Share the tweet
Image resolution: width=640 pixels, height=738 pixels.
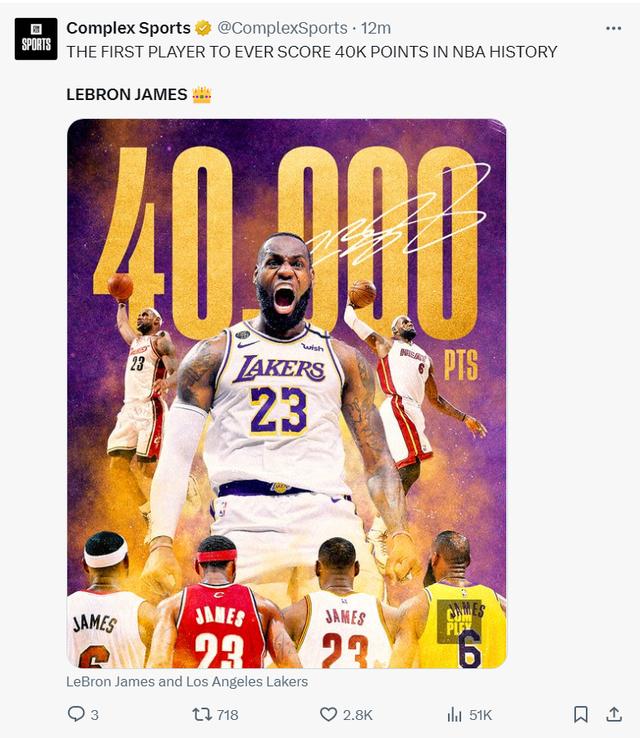pos(614,714)
